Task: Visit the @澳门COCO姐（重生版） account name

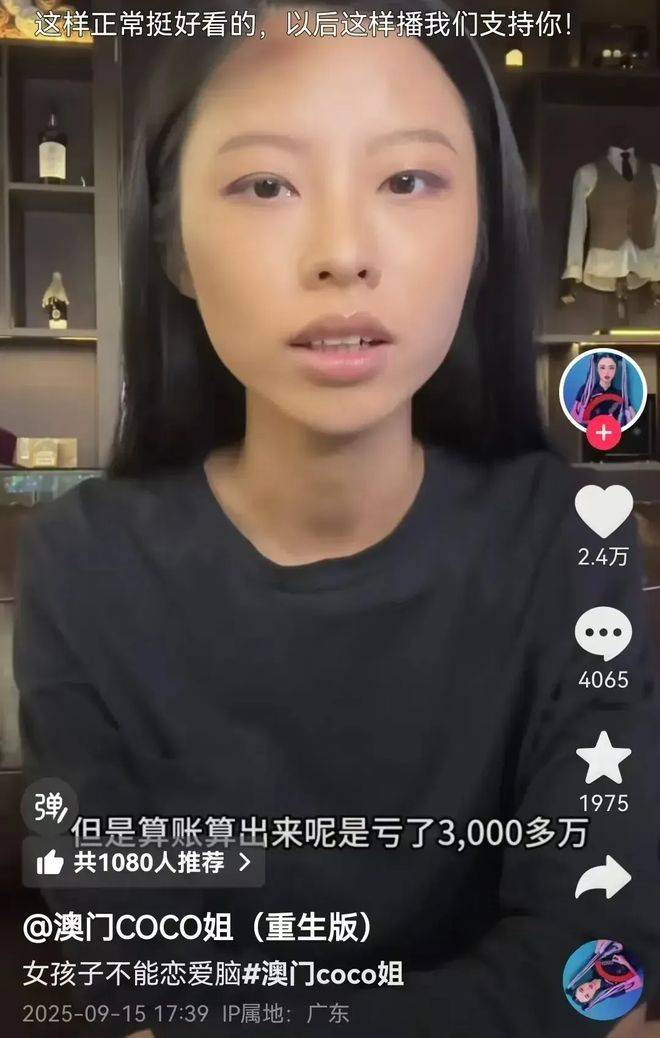Action: click(x=198, y=928)
